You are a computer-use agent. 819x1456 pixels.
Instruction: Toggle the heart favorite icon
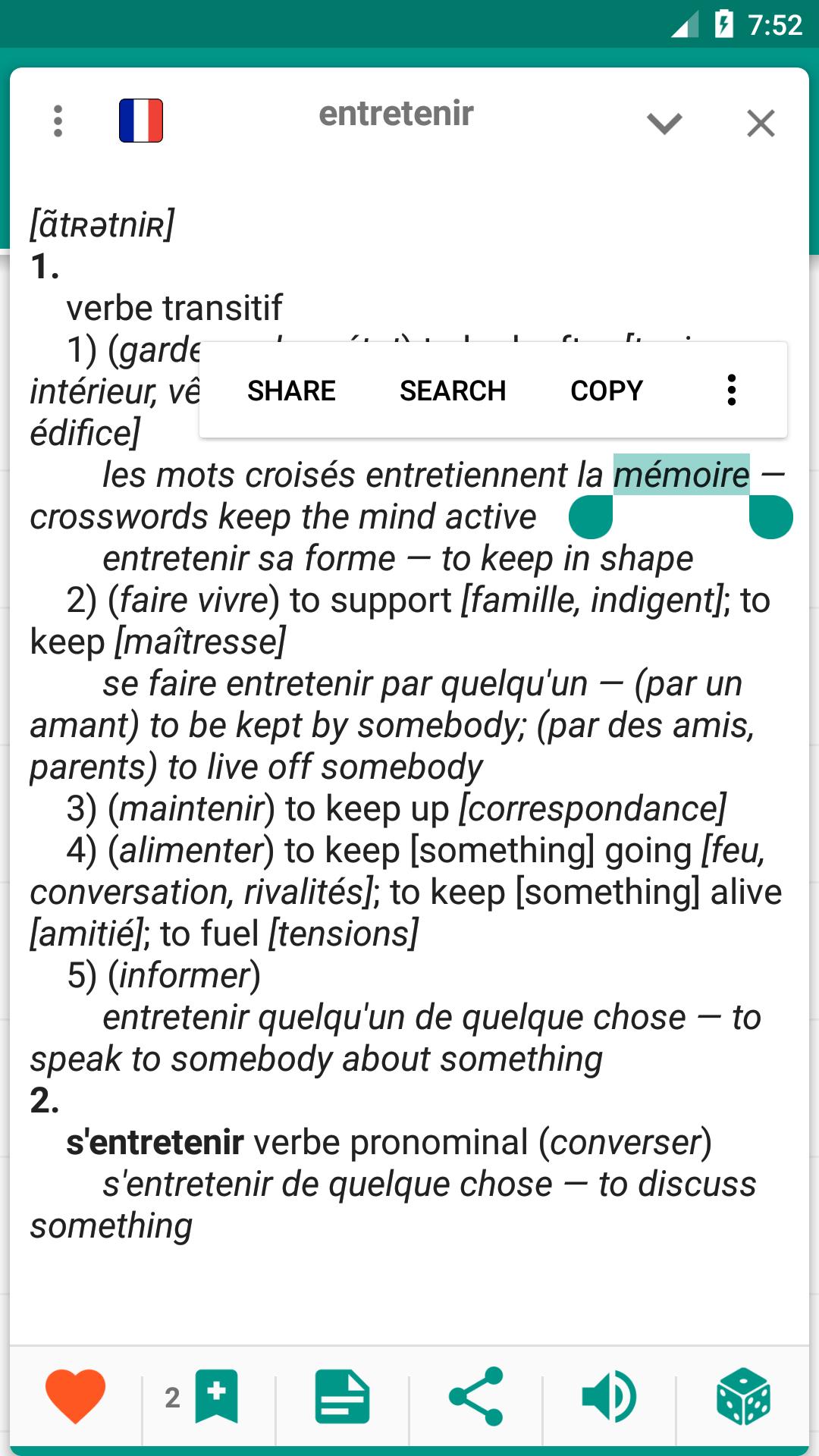click(75, 1397)
